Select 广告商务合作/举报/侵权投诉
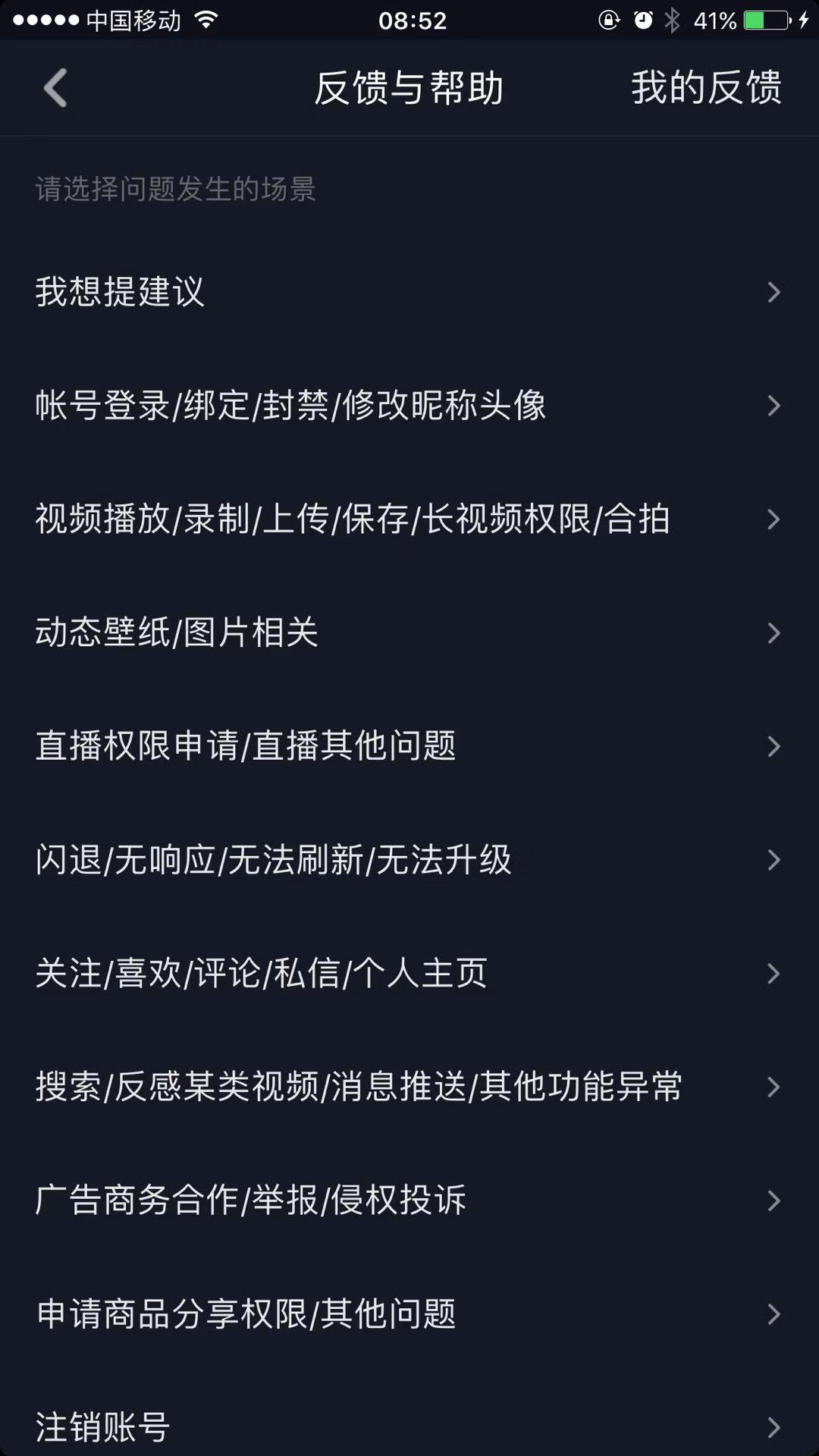 tap(250, 1200)
